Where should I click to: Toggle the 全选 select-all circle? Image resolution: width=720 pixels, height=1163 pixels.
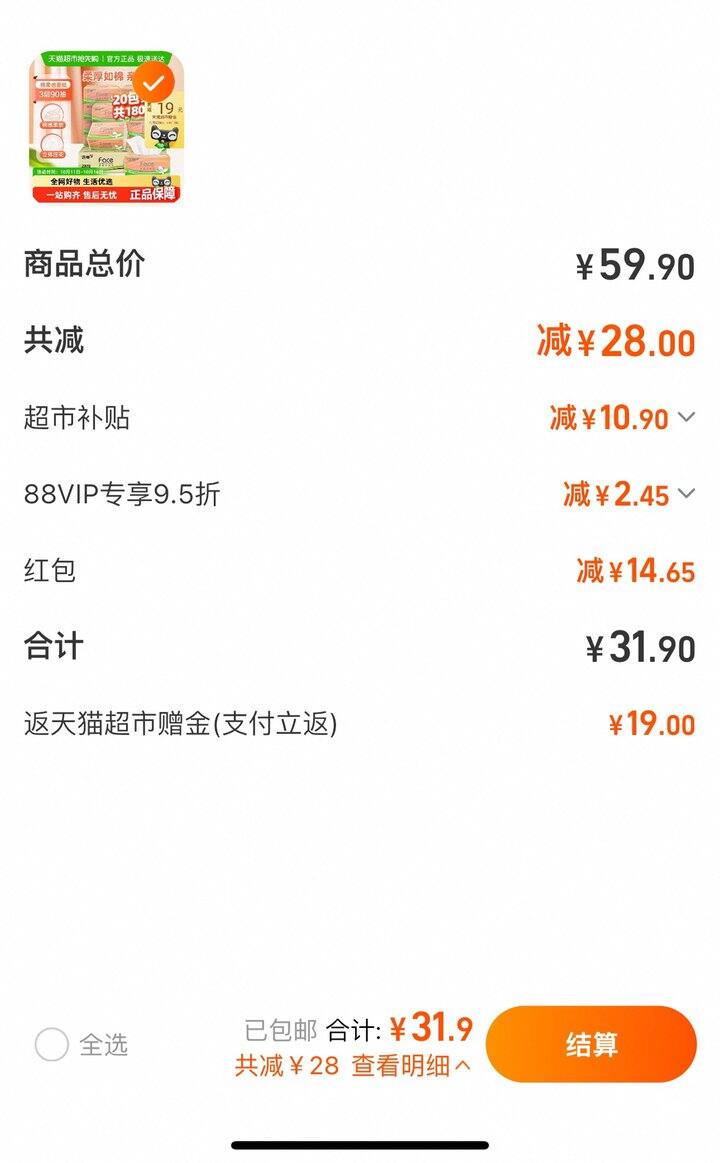click(52, 1045)
